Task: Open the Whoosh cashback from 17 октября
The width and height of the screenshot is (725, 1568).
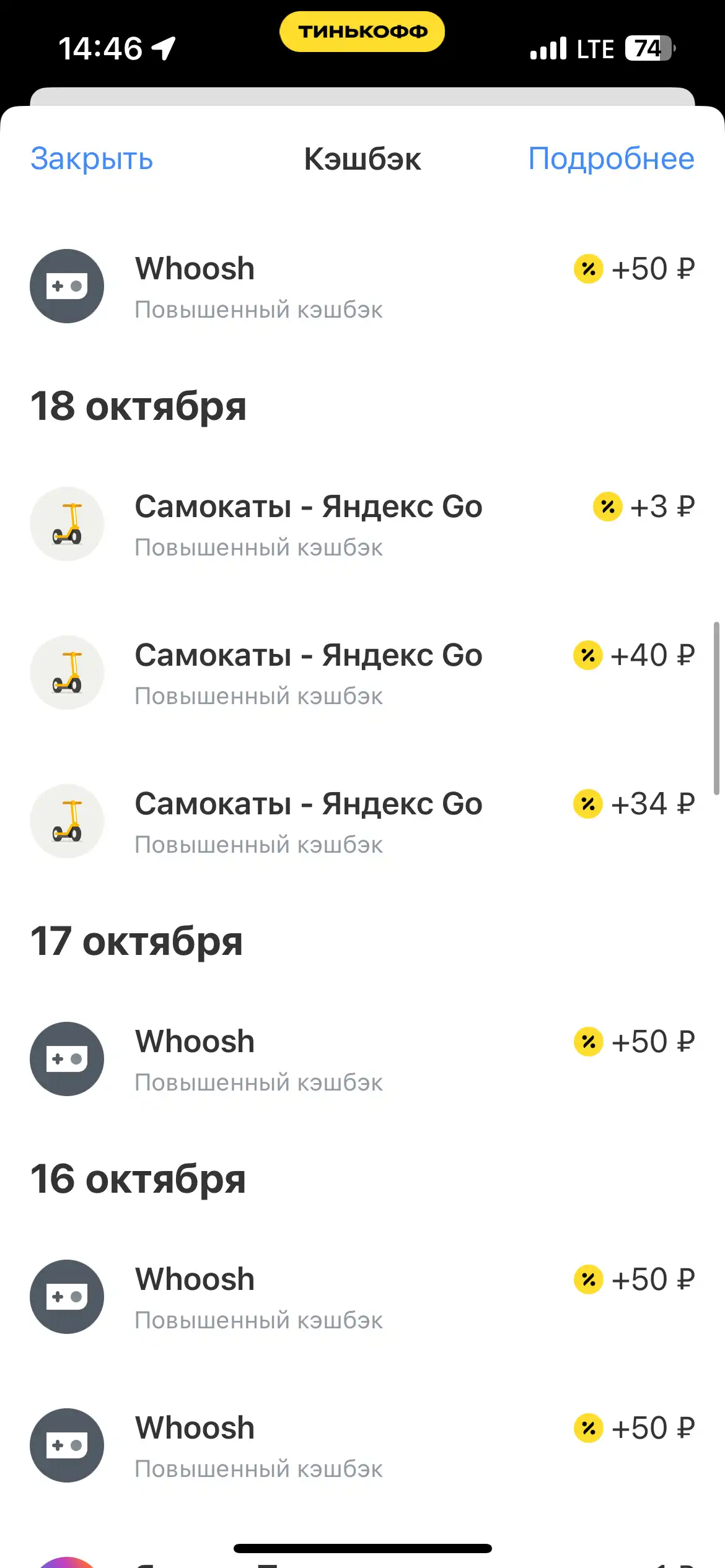Action: 362,1059
